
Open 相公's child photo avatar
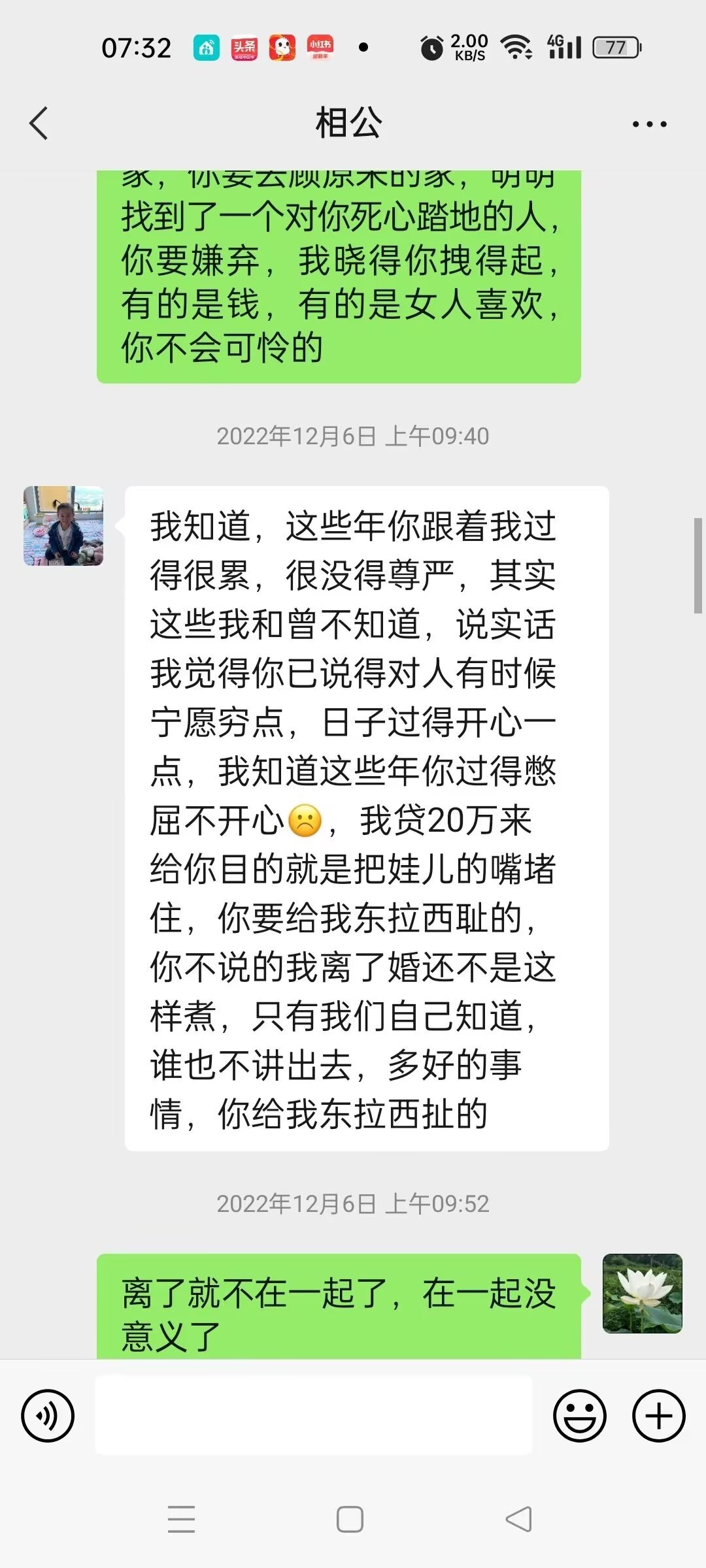point(63,526)
